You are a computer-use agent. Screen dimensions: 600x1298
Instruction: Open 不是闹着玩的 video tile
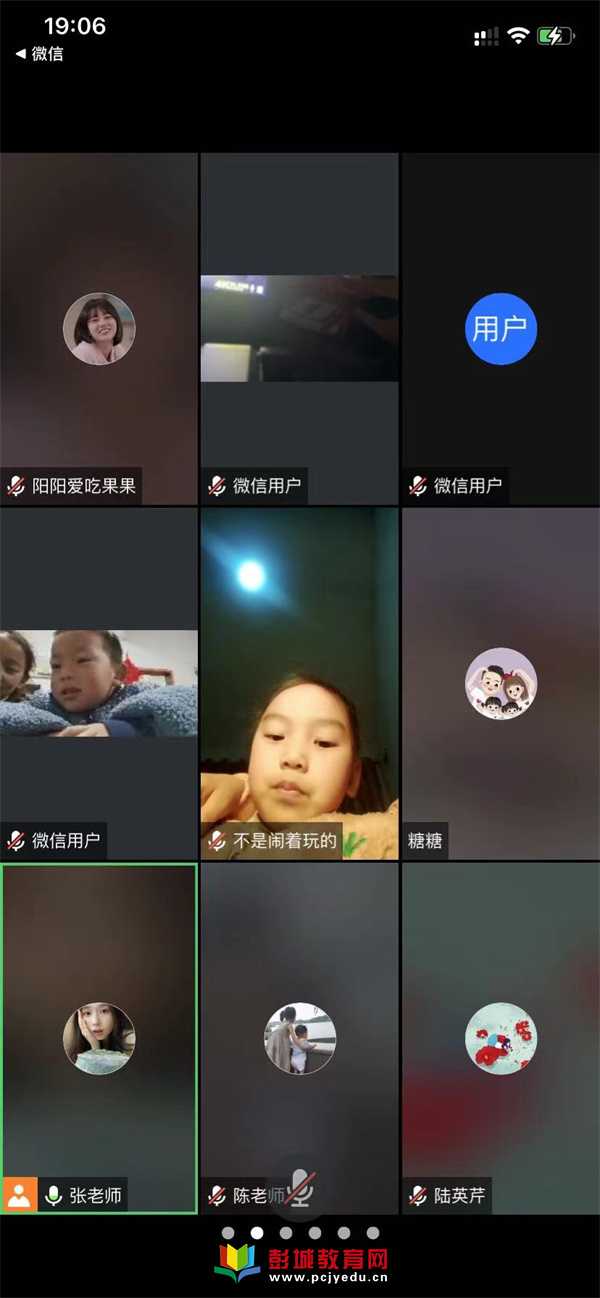pyautogui.click(x=300, y=684)
